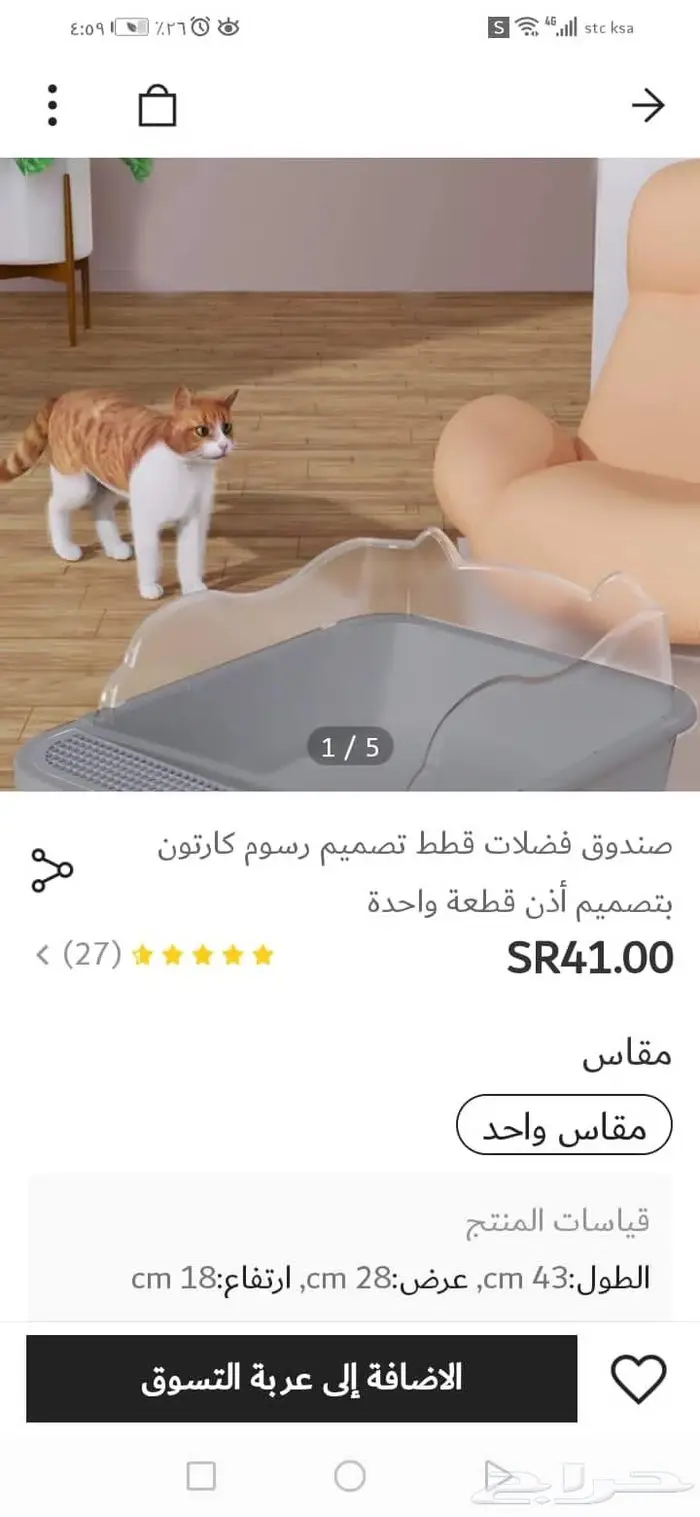
Task: Open the product image gallery
Action: 350,474
